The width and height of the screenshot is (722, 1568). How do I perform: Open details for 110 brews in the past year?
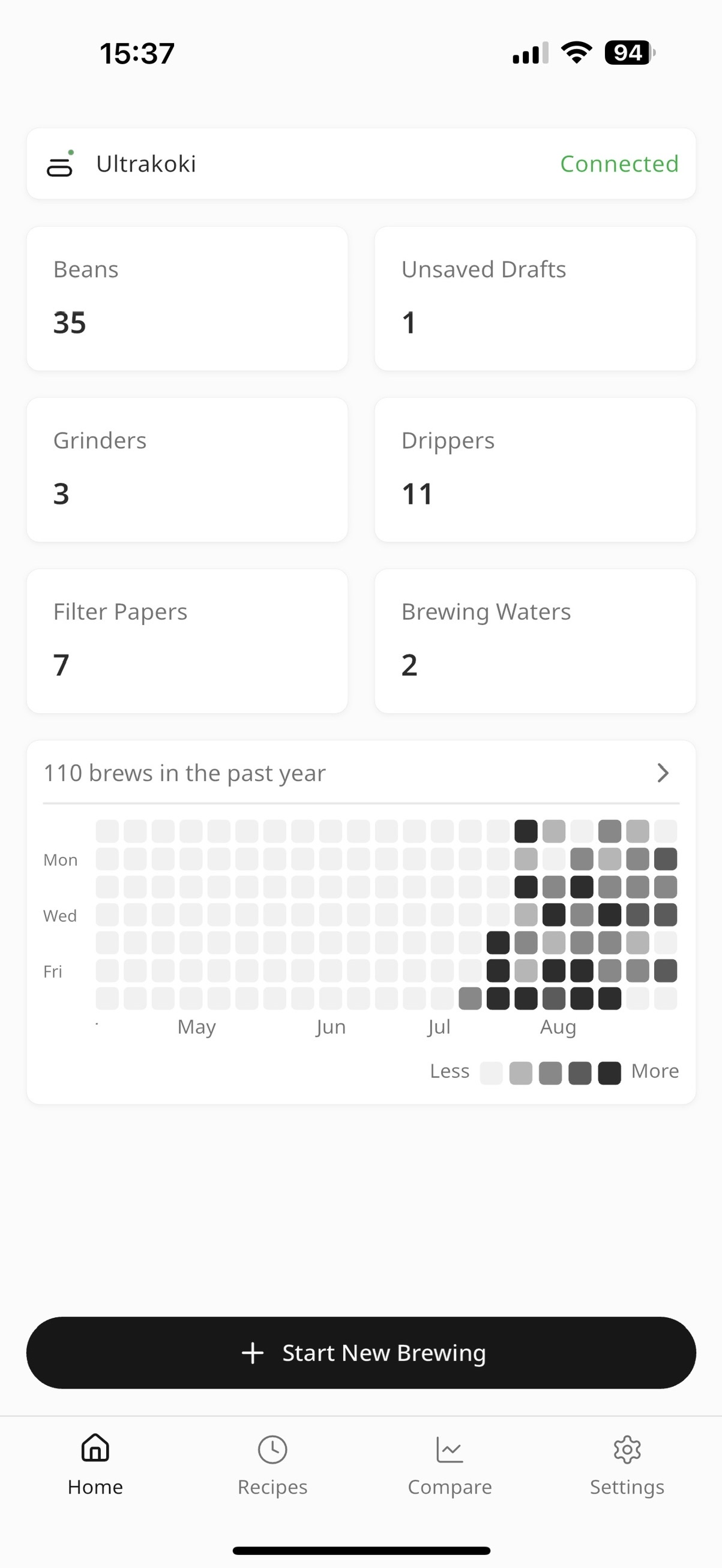coord(184,773)
